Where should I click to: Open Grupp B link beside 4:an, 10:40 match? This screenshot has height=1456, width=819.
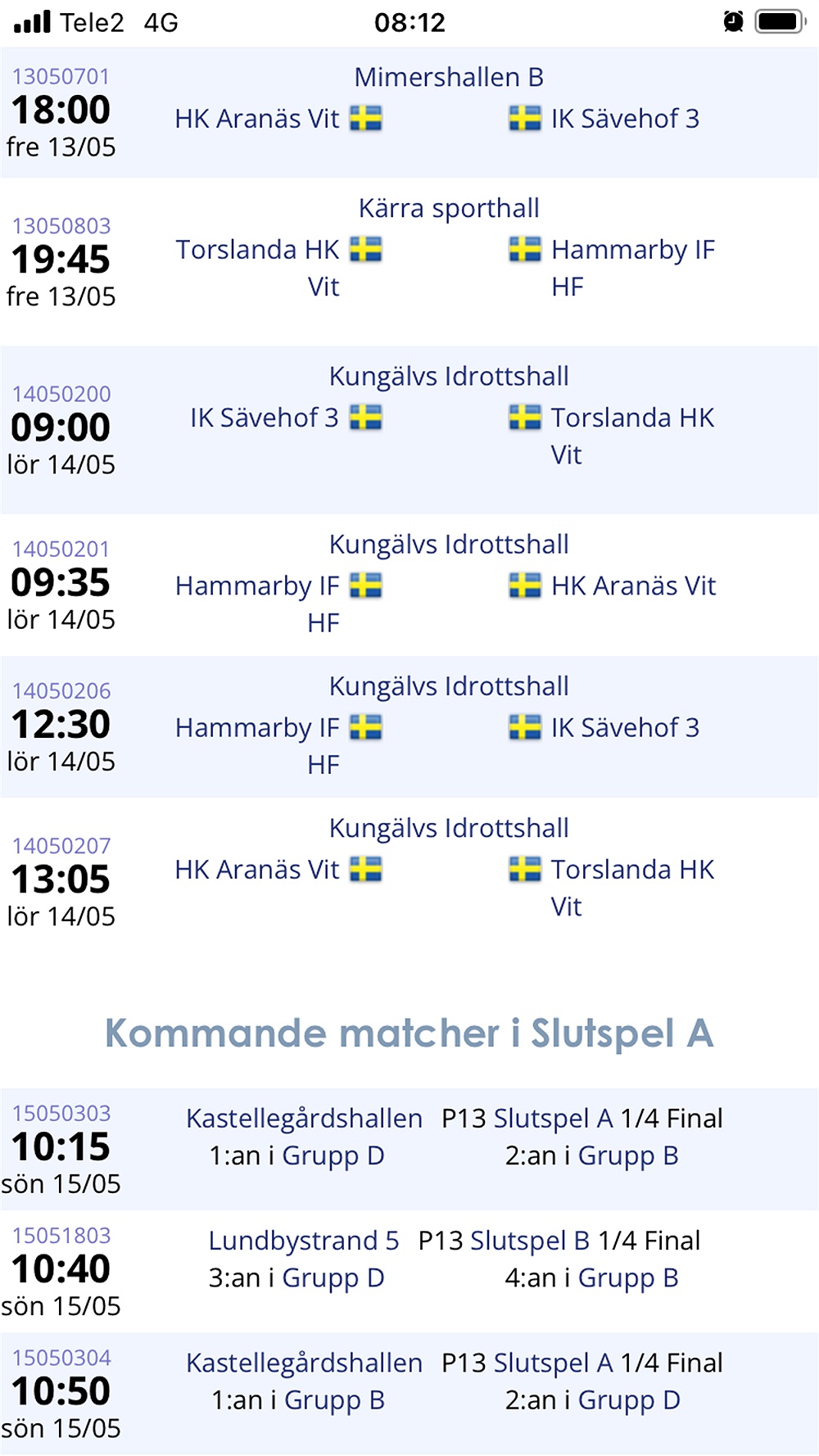click(x=628, y=1277)
